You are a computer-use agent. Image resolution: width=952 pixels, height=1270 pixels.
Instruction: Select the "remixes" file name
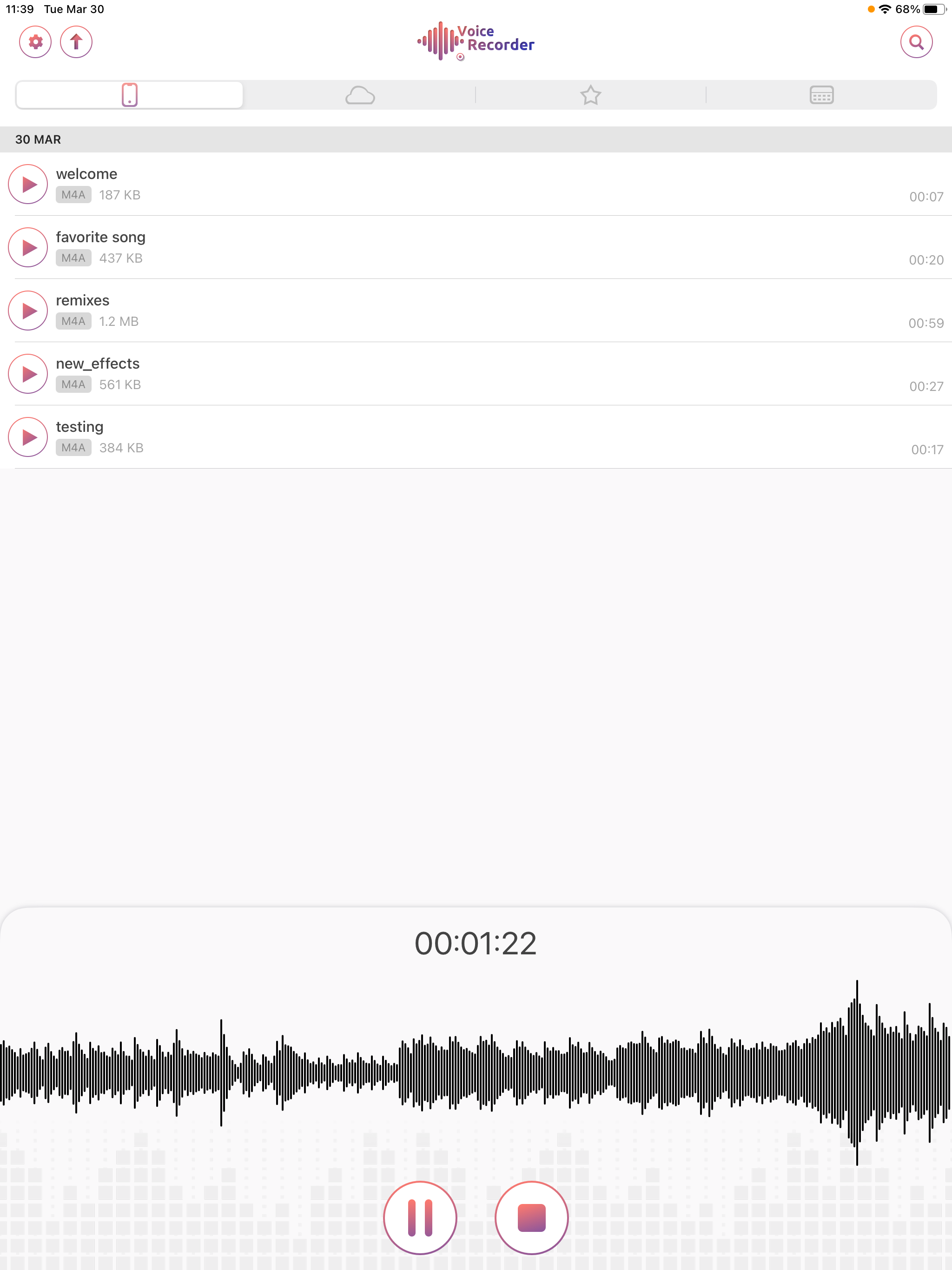pyautogui.click(x=82, y=300)
